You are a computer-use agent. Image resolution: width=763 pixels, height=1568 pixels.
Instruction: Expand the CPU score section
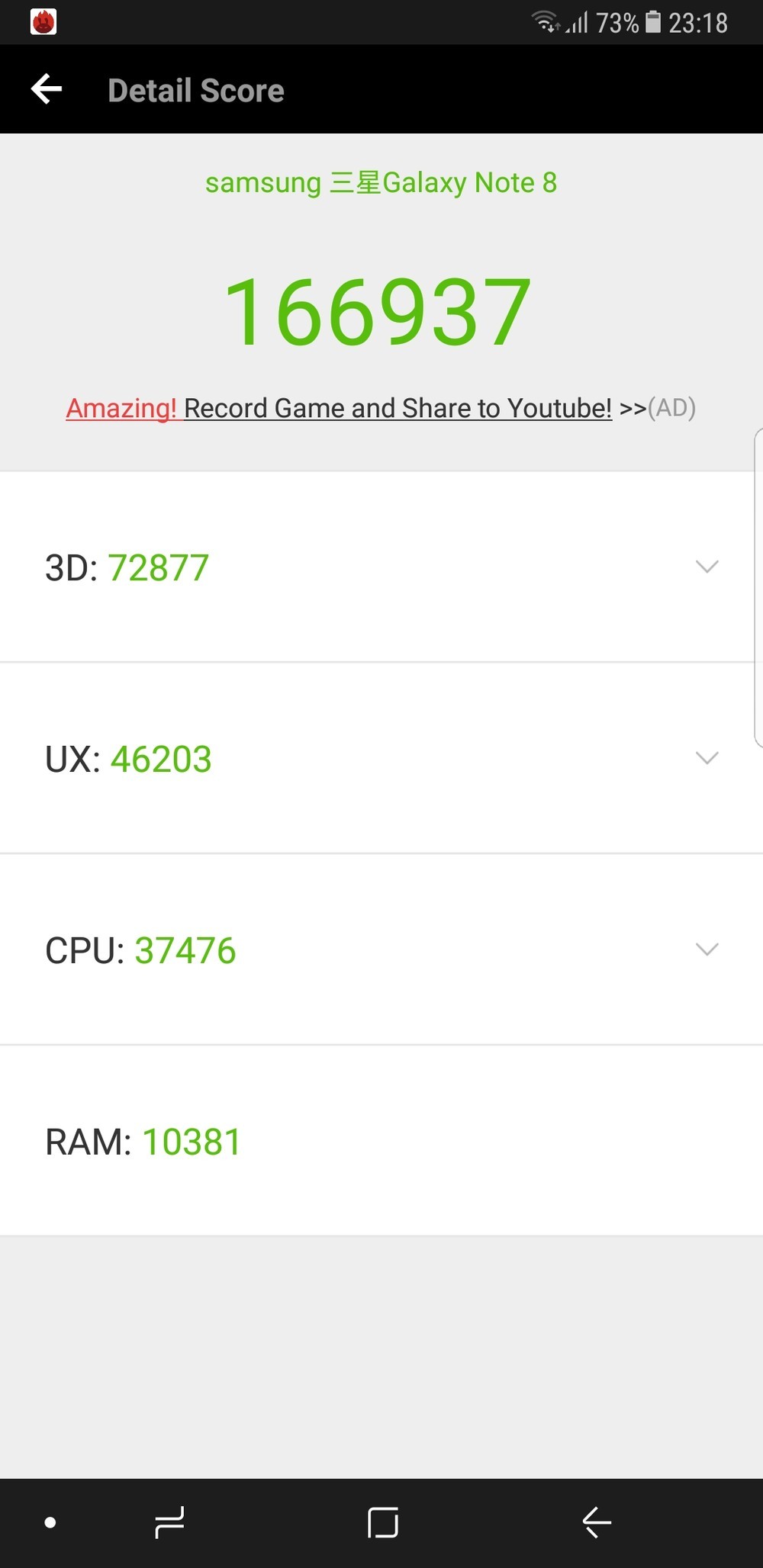pos(707,949)
